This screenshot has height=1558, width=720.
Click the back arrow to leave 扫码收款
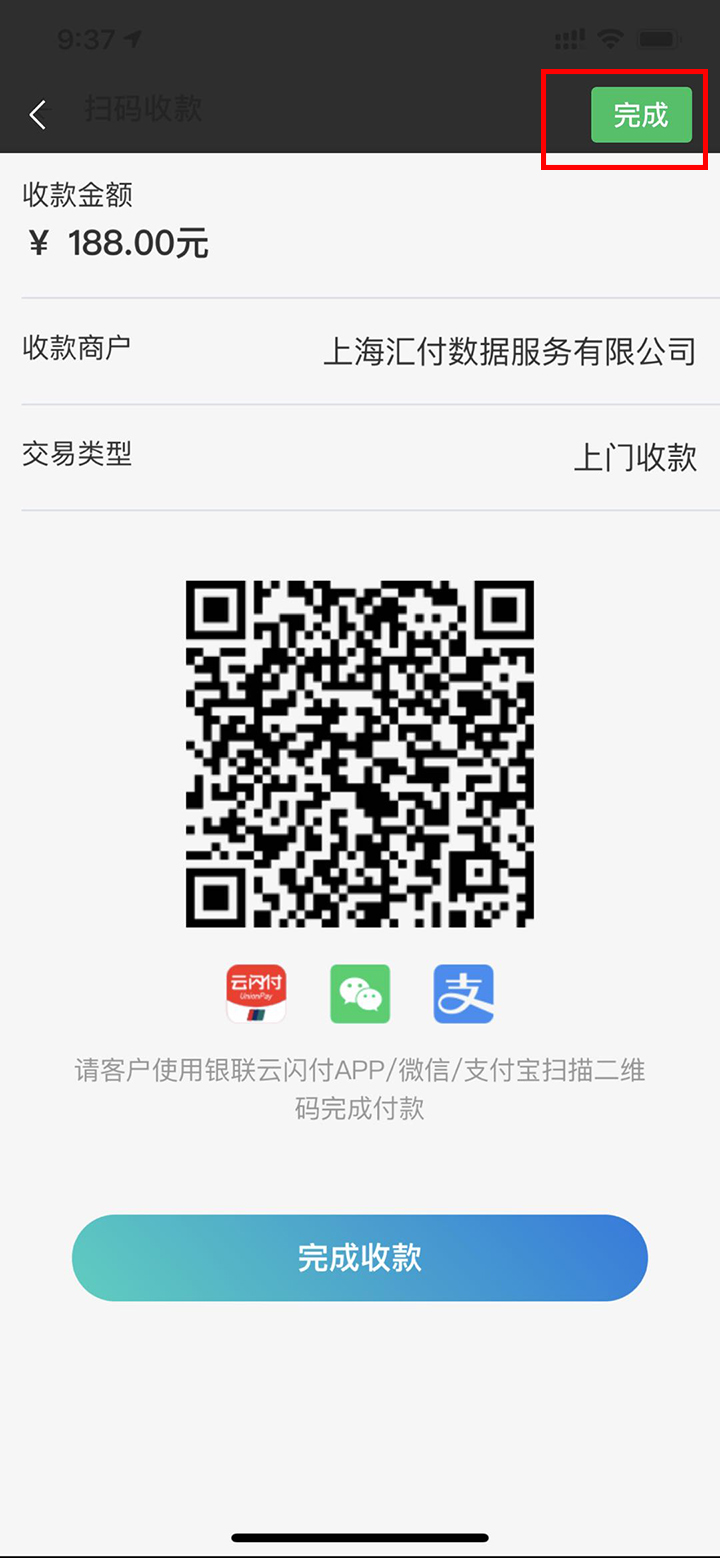click(37, 114)
